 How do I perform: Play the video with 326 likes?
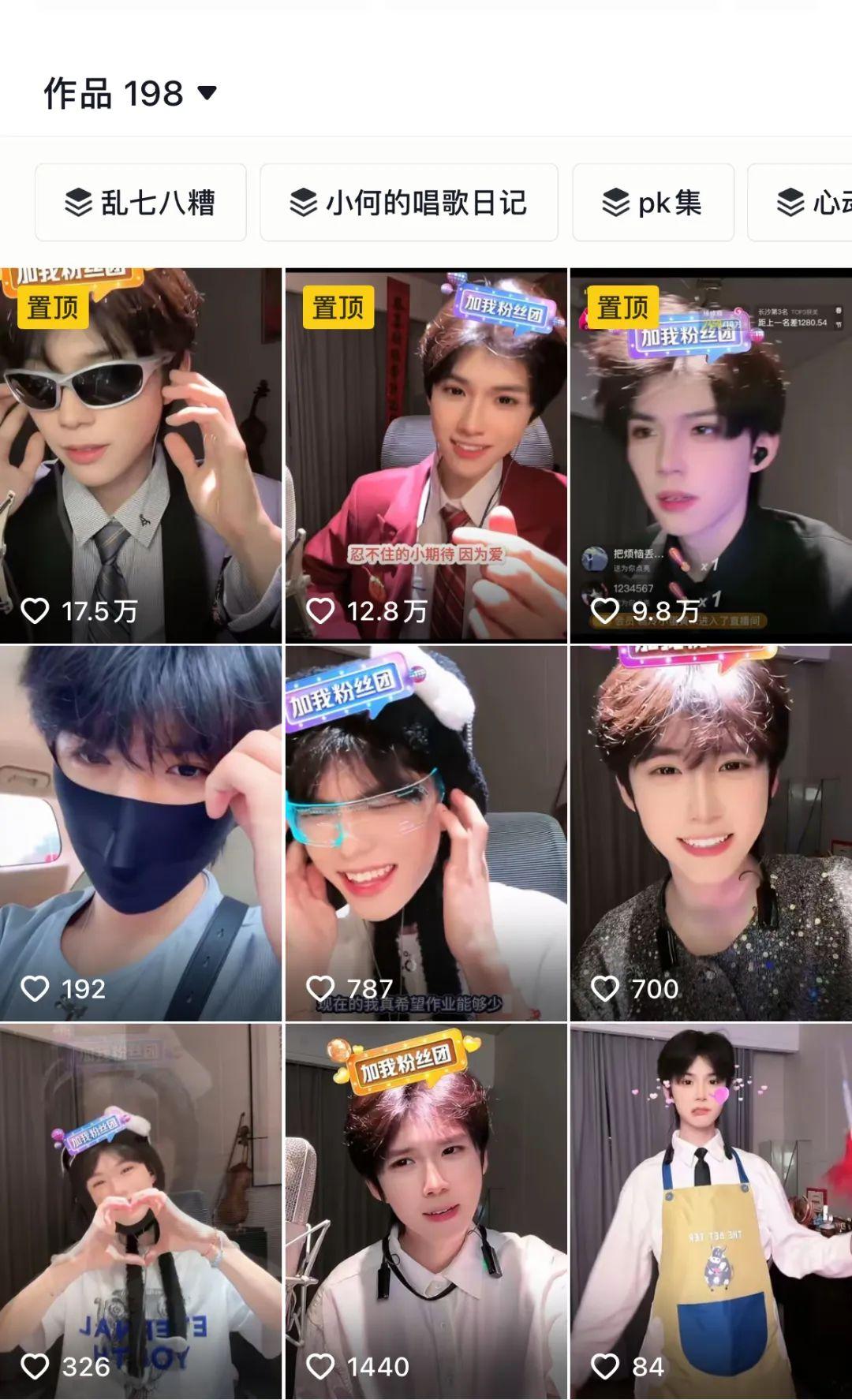pos(140,1212)
